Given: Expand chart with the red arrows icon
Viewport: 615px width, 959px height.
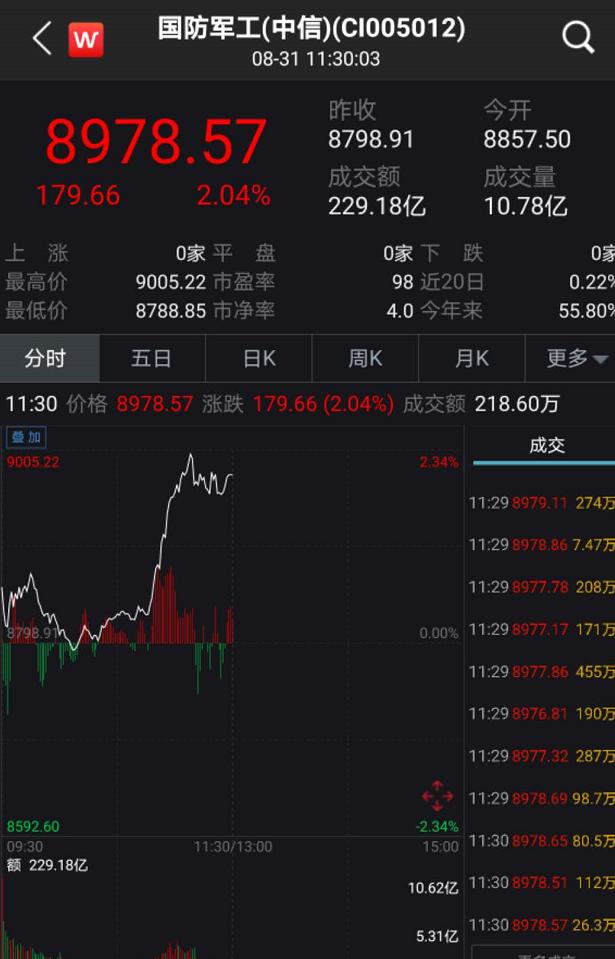Looking at the screenshot, I should 437,796.
